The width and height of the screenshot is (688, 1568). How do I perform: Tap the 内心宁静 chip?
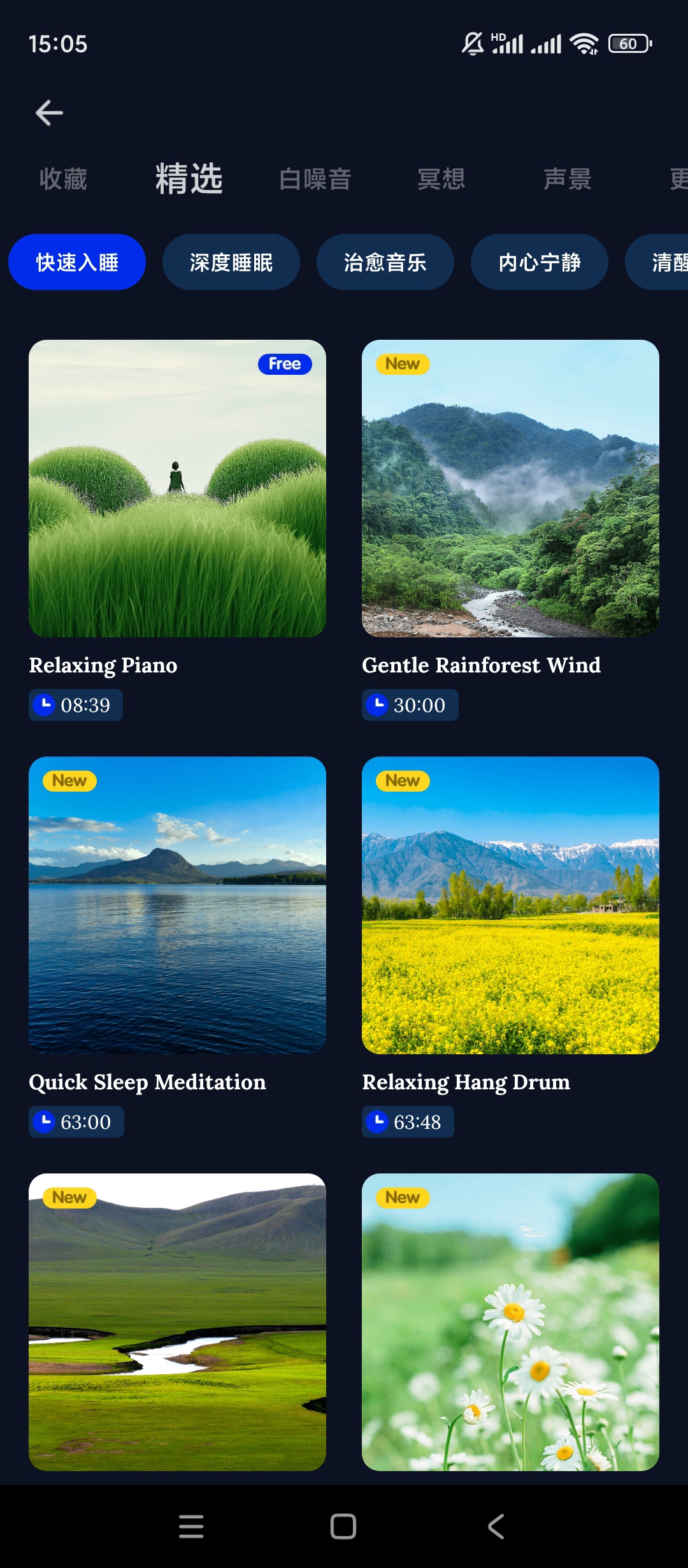[x=540, y=262]
